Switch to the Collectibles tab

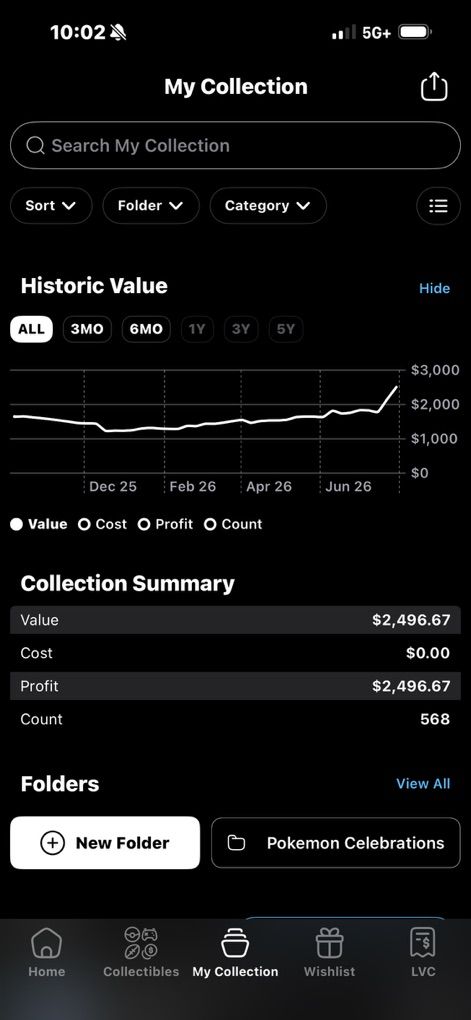coord(141,952)
